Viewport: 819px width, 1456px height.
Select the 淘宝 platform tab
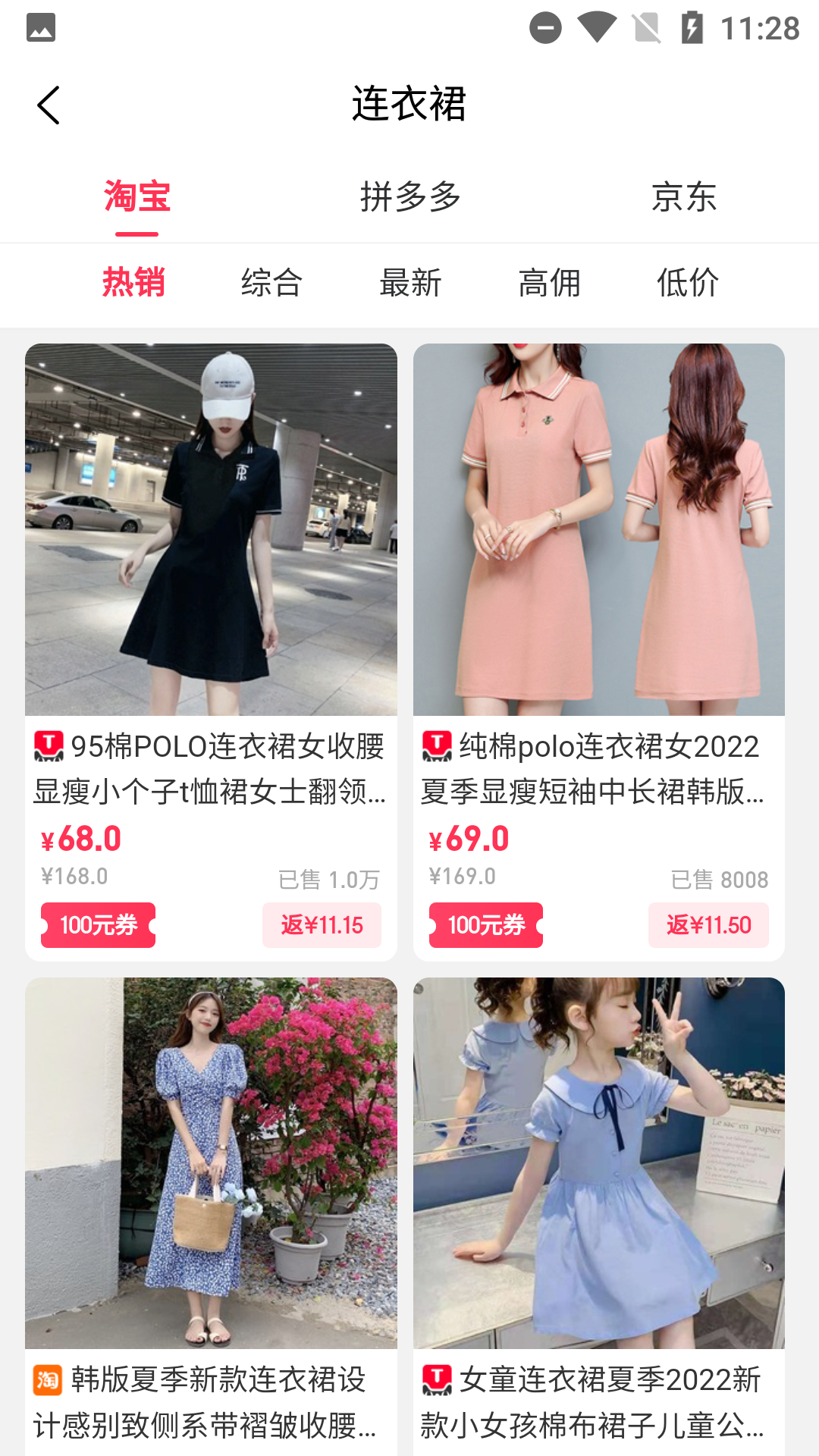tap(137, 197)
